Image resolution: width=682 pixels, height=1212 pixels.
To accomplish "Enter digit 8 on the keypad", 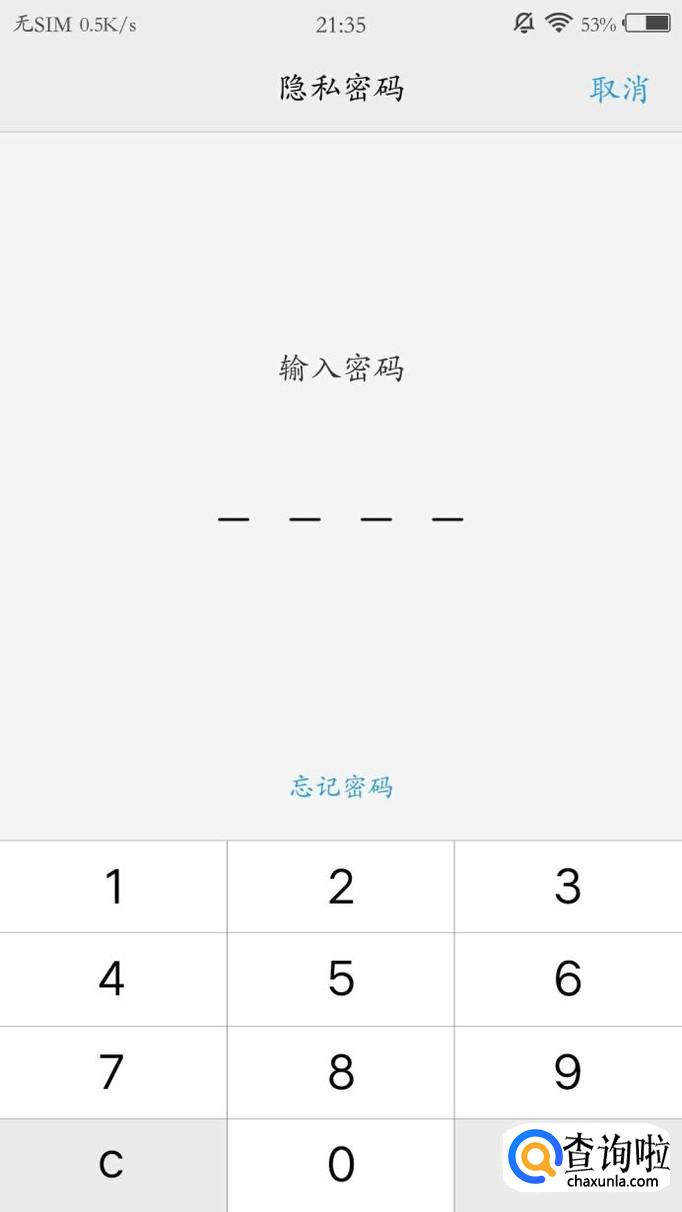I will pyautogui.click(x=341, y=1073).
